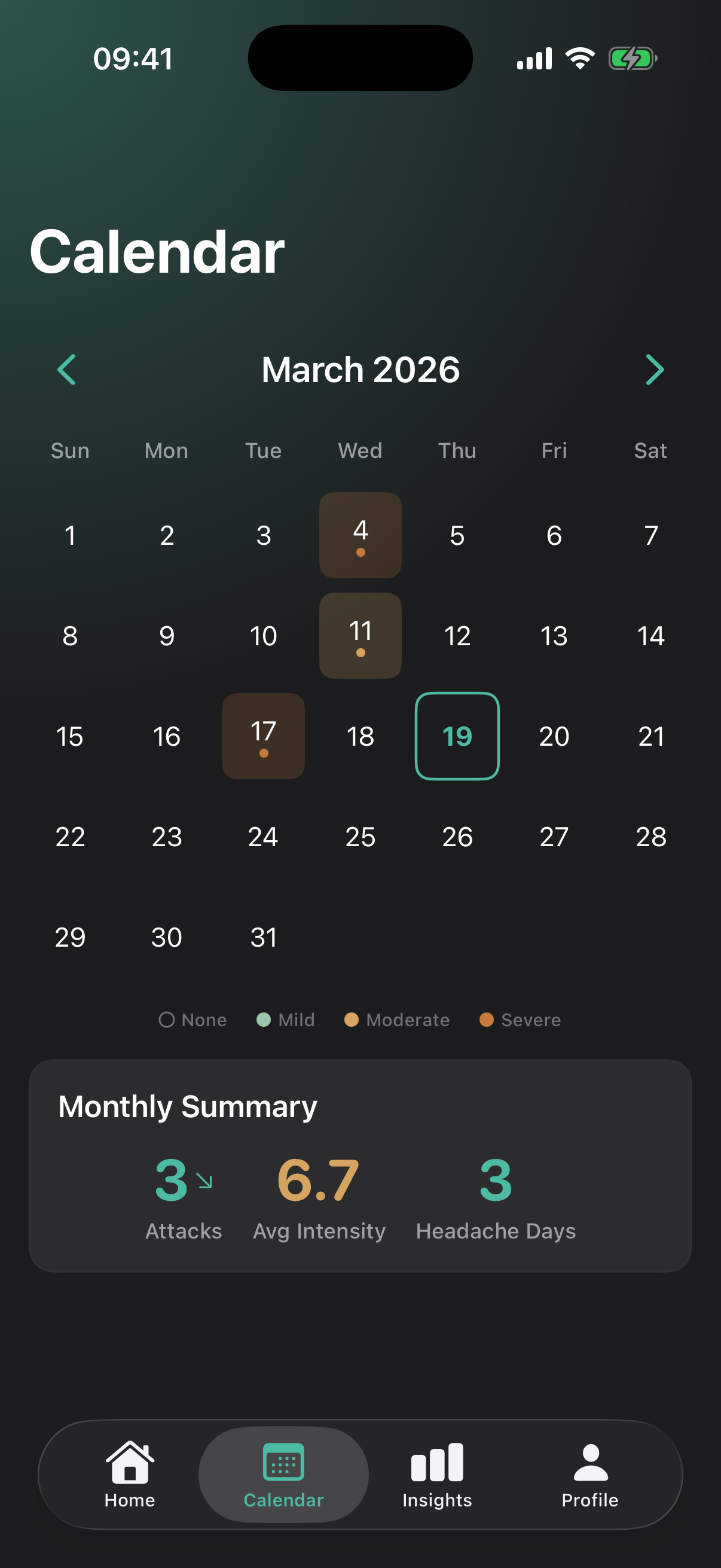721x1568 pixels.
Task: Advance to April using right chevron
Action: (x=653, y=369)
